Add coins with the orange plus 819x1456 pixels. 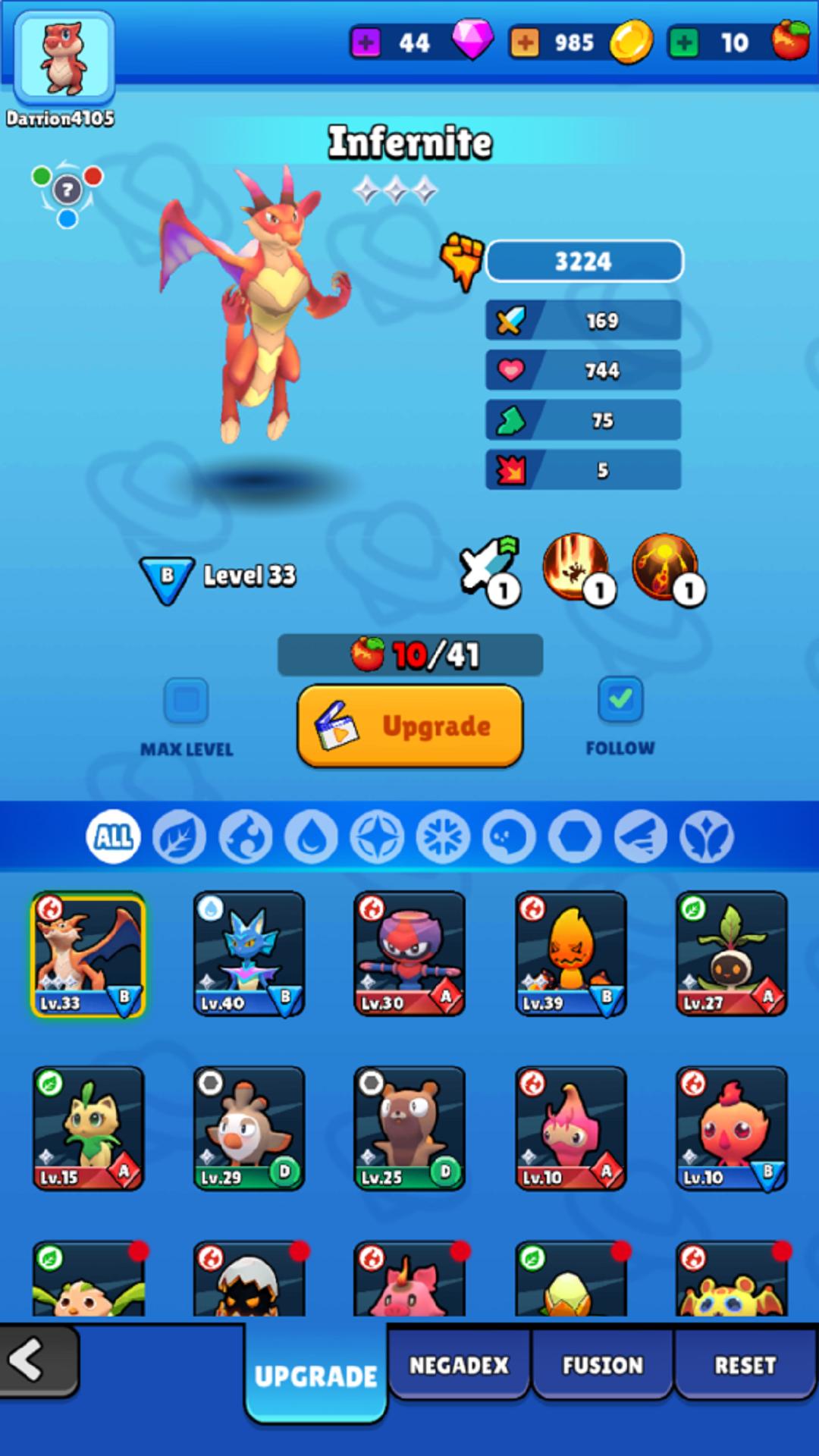[x=524, y=42]
